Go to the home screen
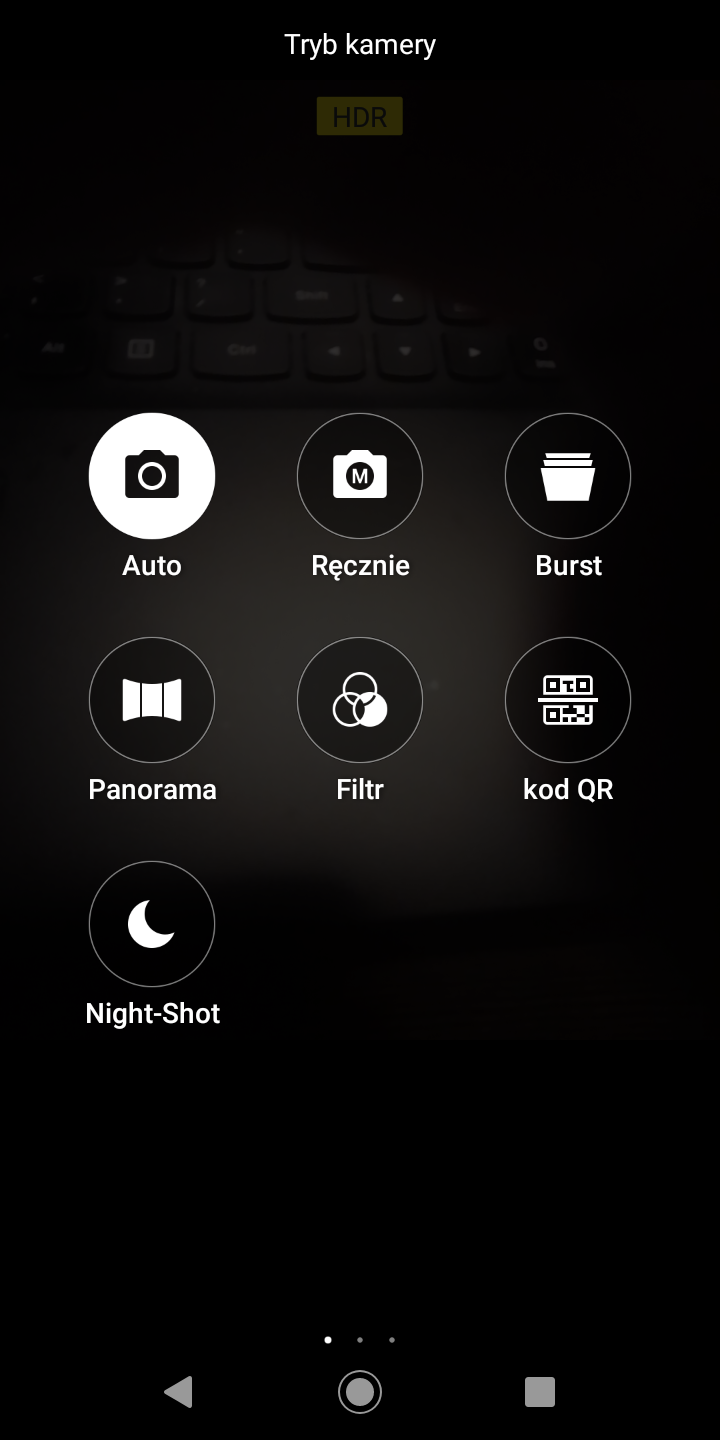720x1440 pixels. [x=360, y=1392]
